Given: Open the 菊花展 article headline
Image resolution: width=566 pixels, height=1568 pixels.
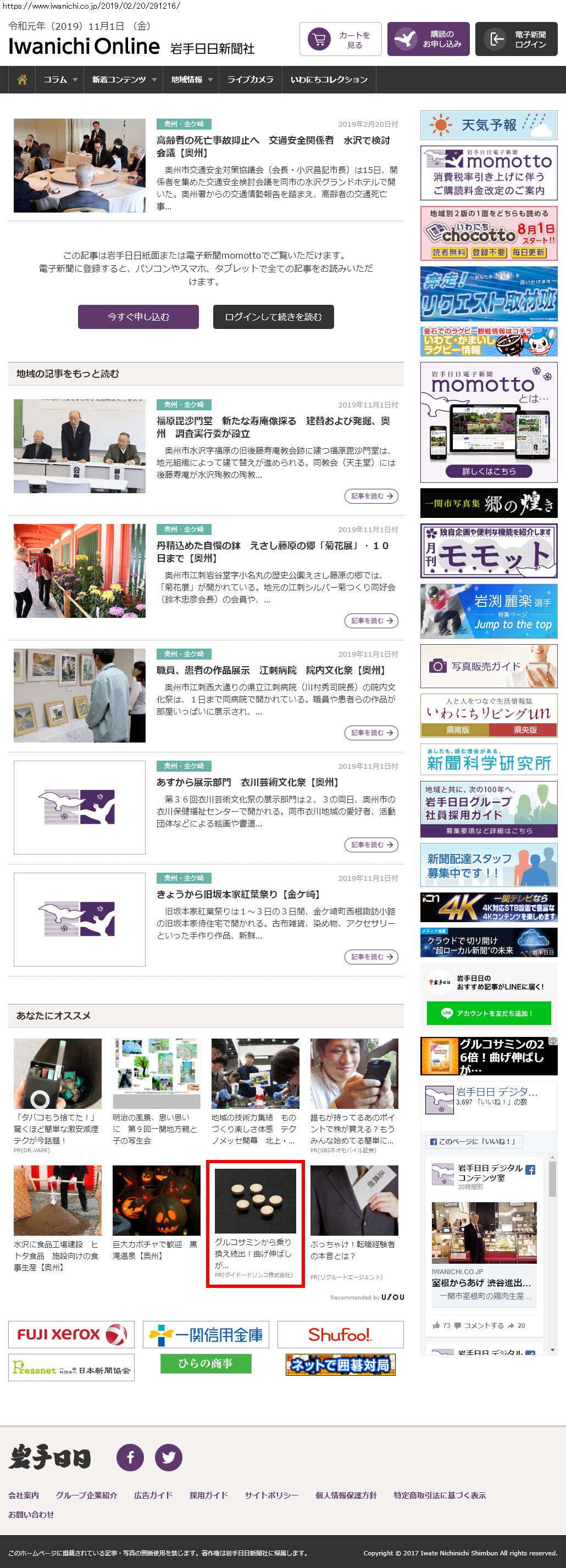Looking at the screenshot, I should (x=273, y=551).
